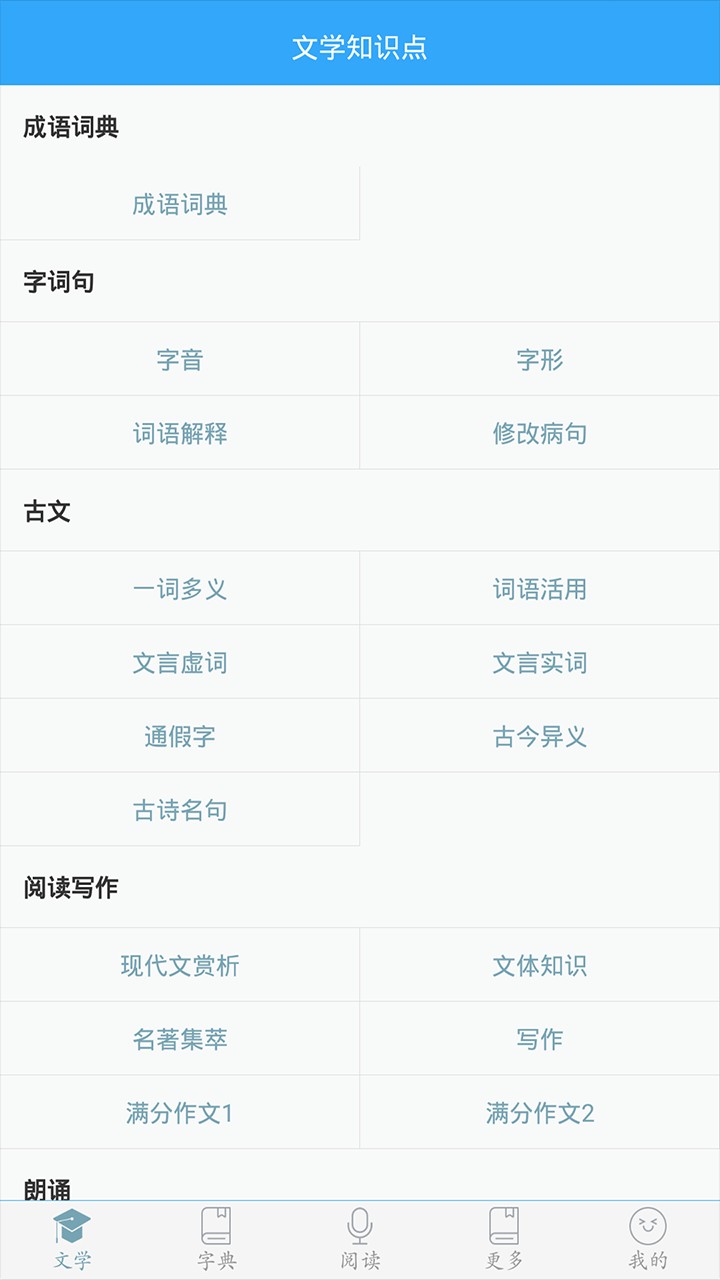The height and width of the screenshot is (1280, 720).
Task: Switch to the 字典 tab
Action: pyautogui.click(x=216, y=1240)
